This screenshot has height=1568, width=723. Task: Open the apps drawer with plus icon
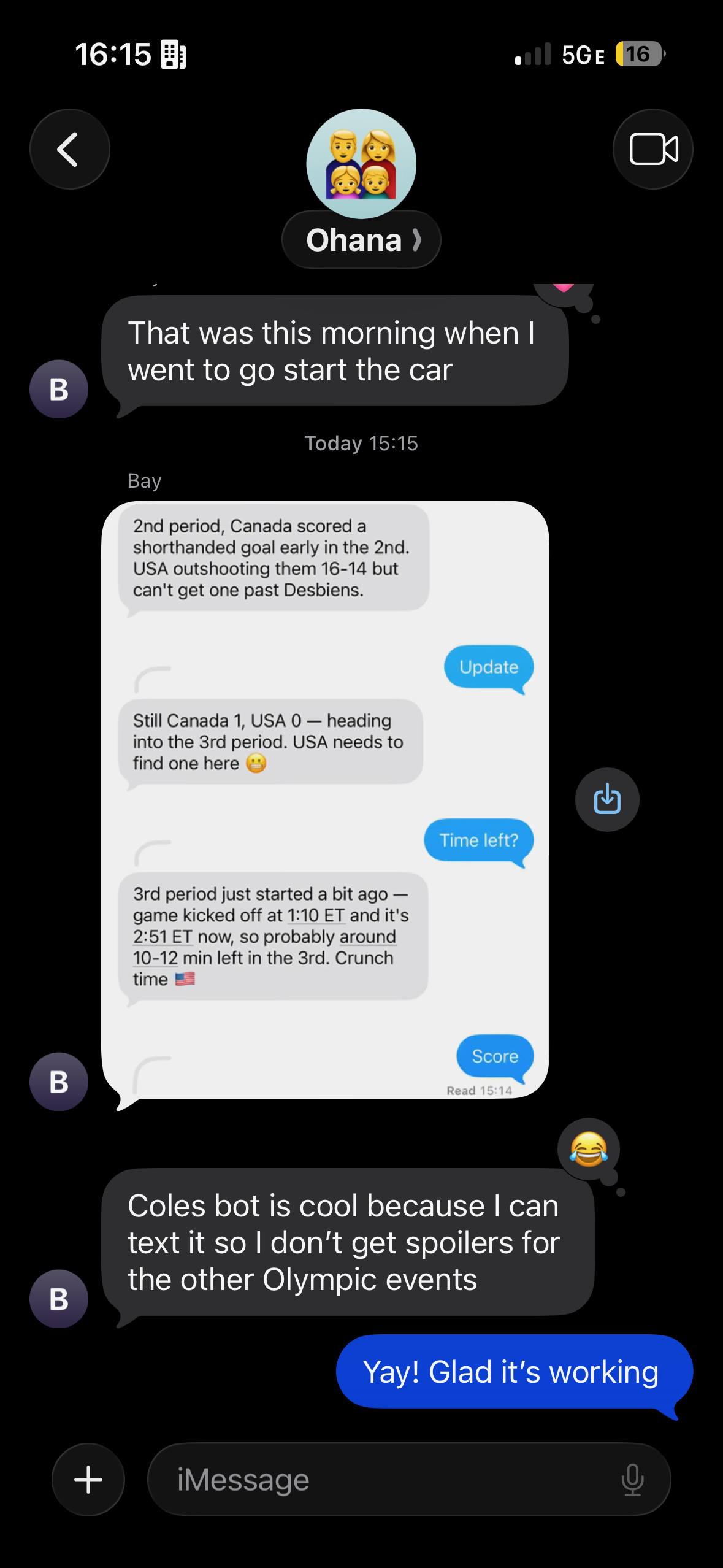pyautogui.click(x=88, y=1479)
